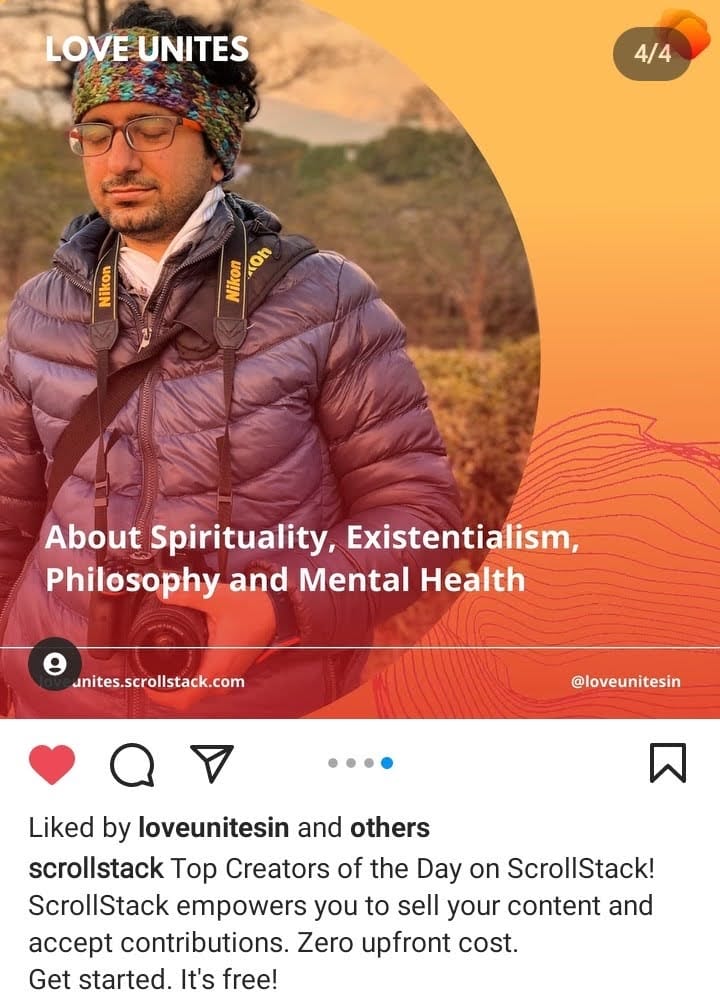720x1000 pixels.
Task: Unlike the post via the red heart
Action: click(52, 765)
